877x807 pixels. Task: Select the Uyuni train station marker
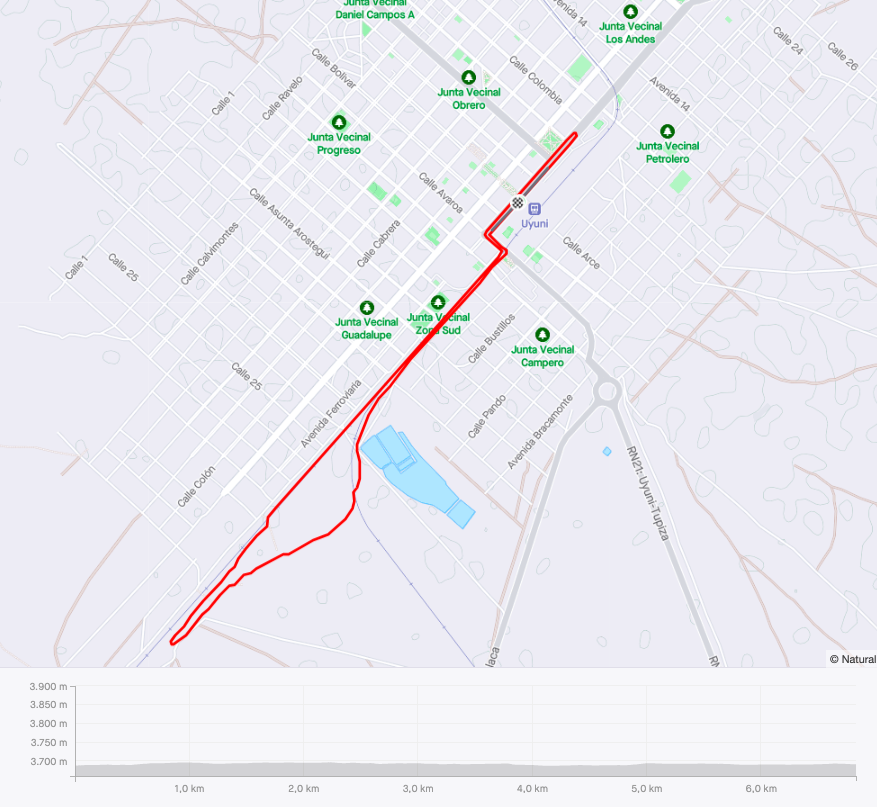[x=535, y=209]
